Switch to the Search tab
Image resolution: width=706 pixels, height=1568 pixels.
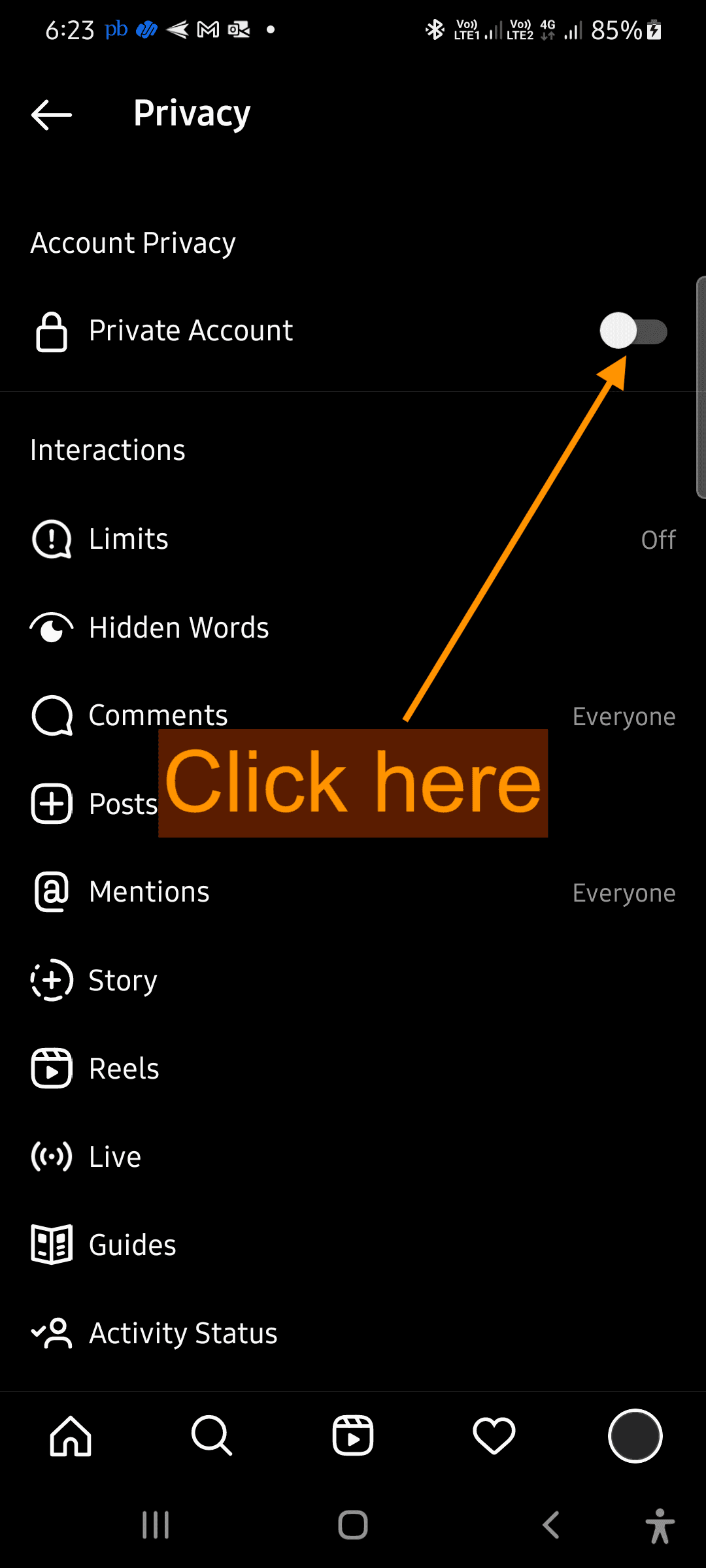click(x=212, y=1436)
